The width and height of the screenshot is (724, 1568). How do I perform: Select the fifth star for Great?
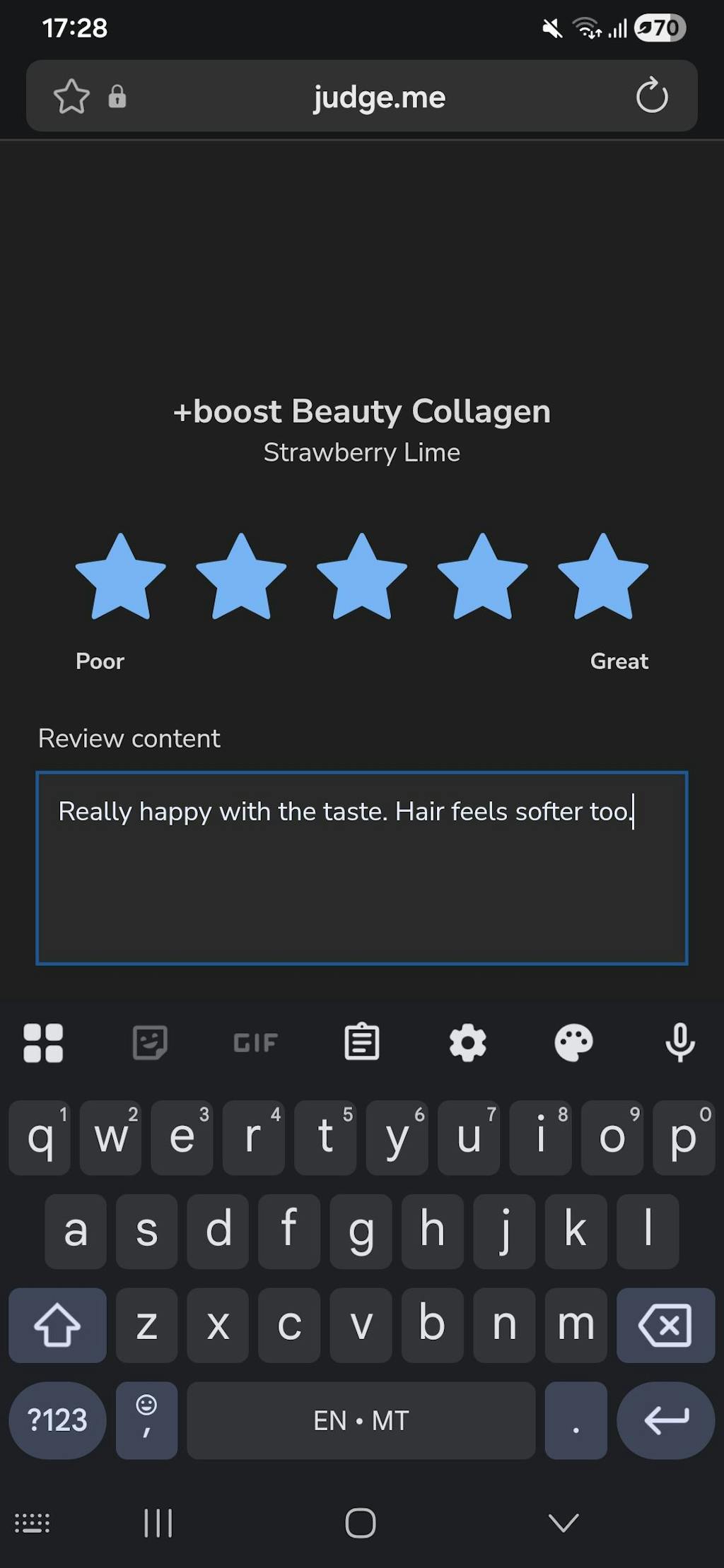[602, 577]
